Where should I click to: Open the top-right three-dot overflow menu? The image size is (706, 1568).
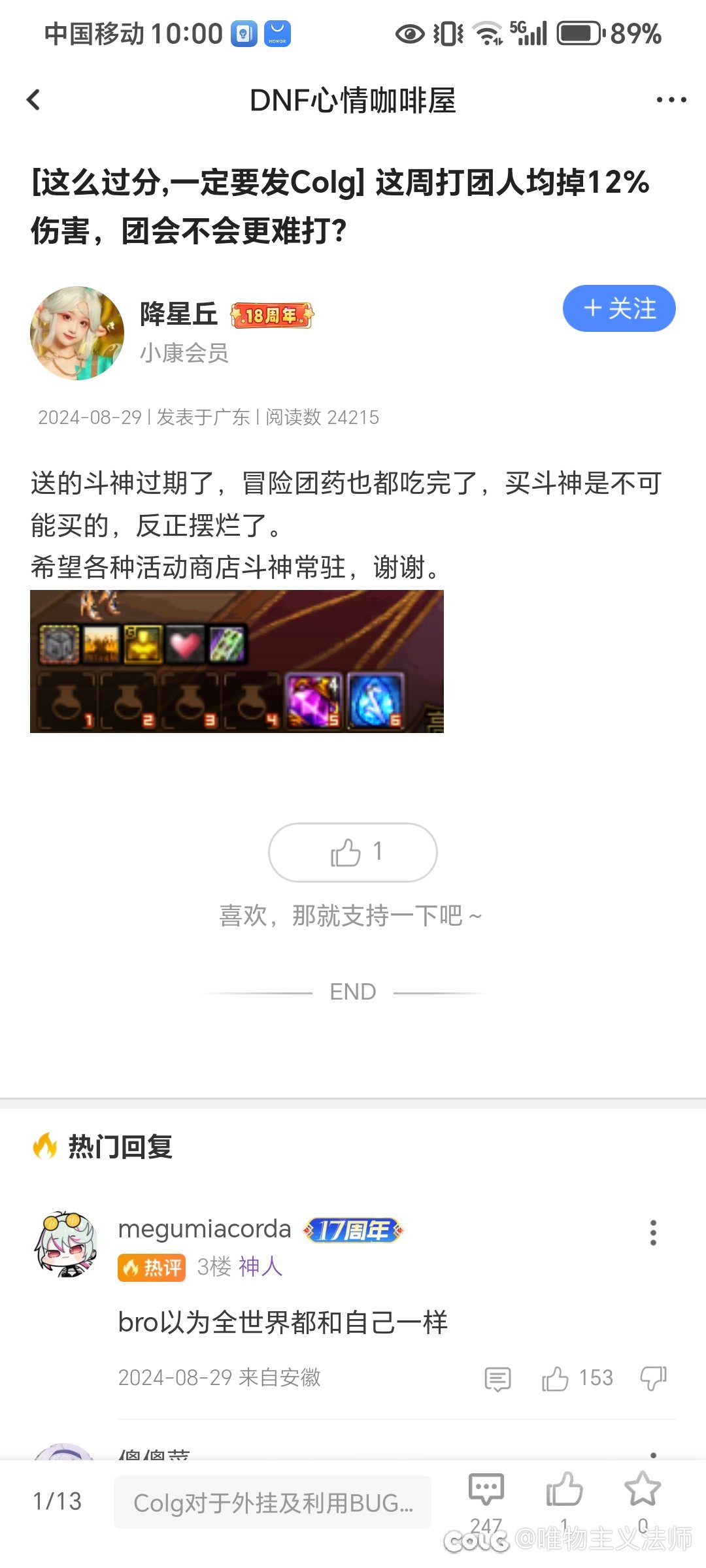[x=671, y=100]
